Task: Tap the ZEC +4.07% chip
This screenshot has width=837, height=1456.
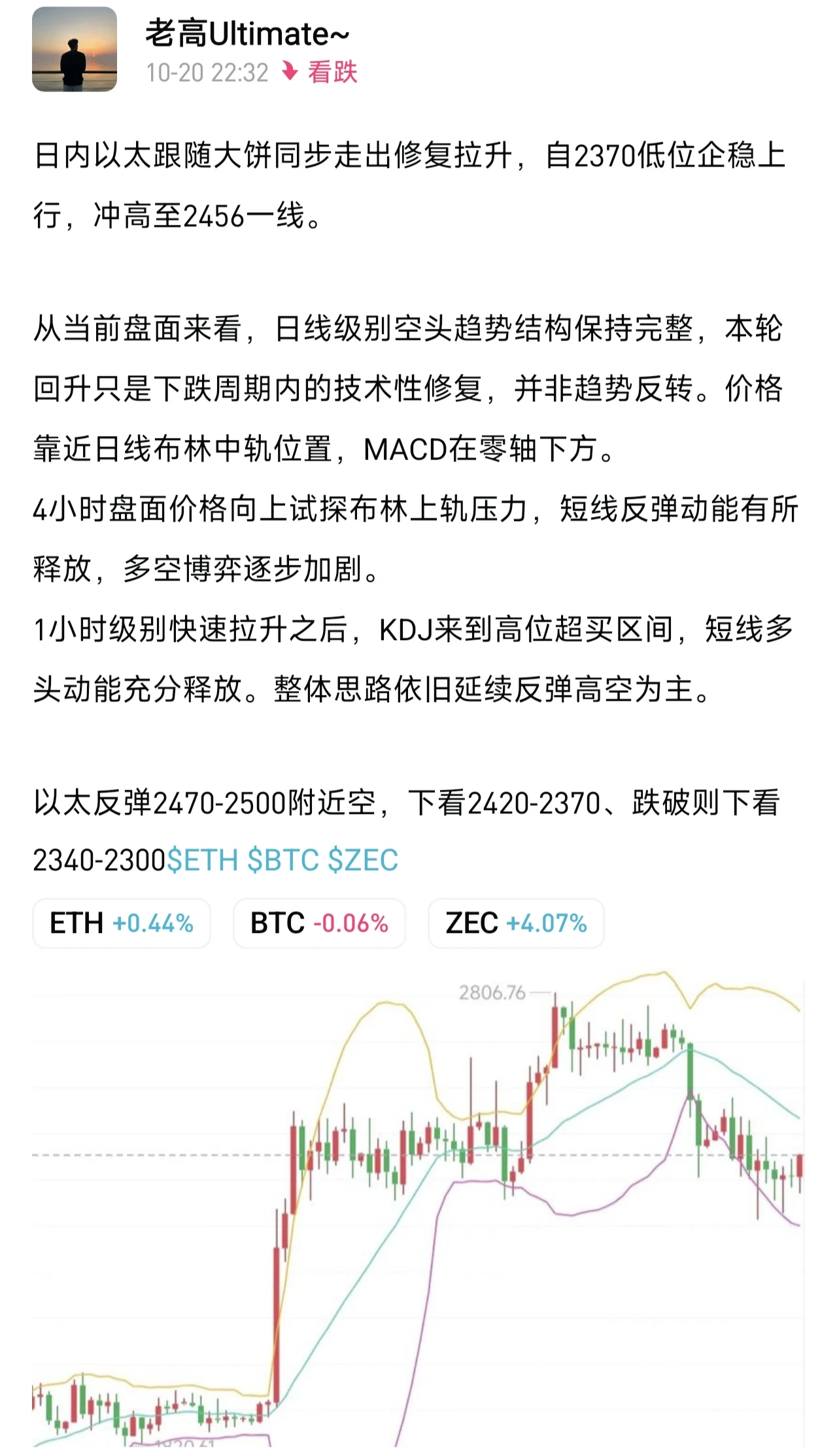Action: tap(516, 923)
